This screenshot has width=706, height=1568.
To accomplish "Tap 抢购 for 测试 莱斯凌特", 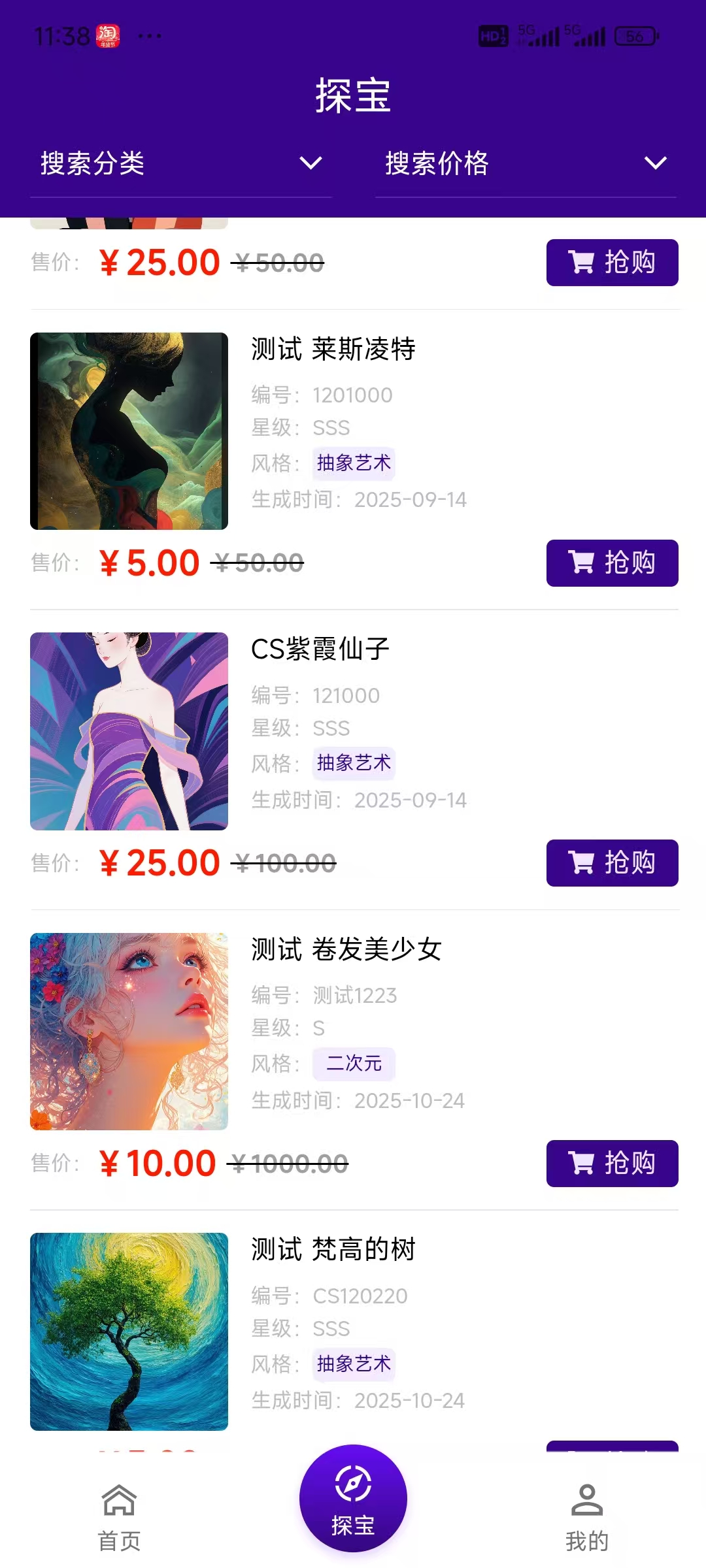I will 612,563.
